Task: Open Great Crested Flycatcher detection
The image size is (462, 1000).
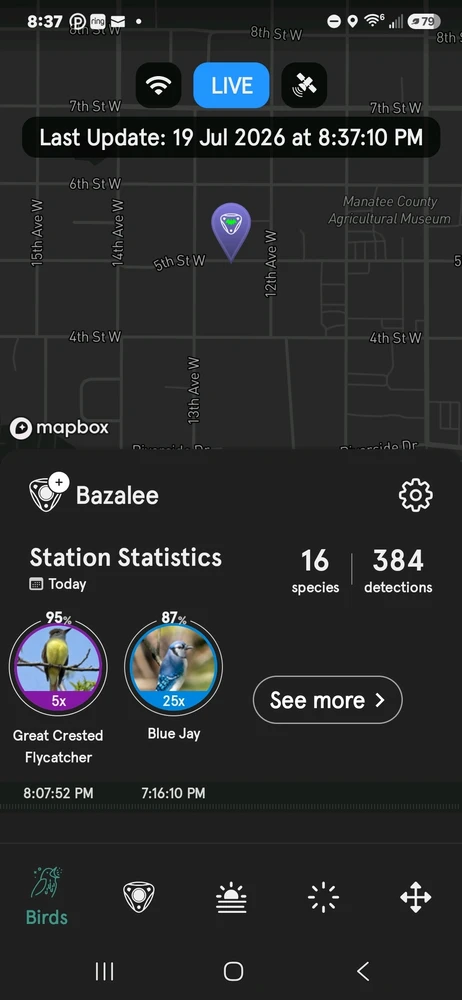Action: coord(58,668)
